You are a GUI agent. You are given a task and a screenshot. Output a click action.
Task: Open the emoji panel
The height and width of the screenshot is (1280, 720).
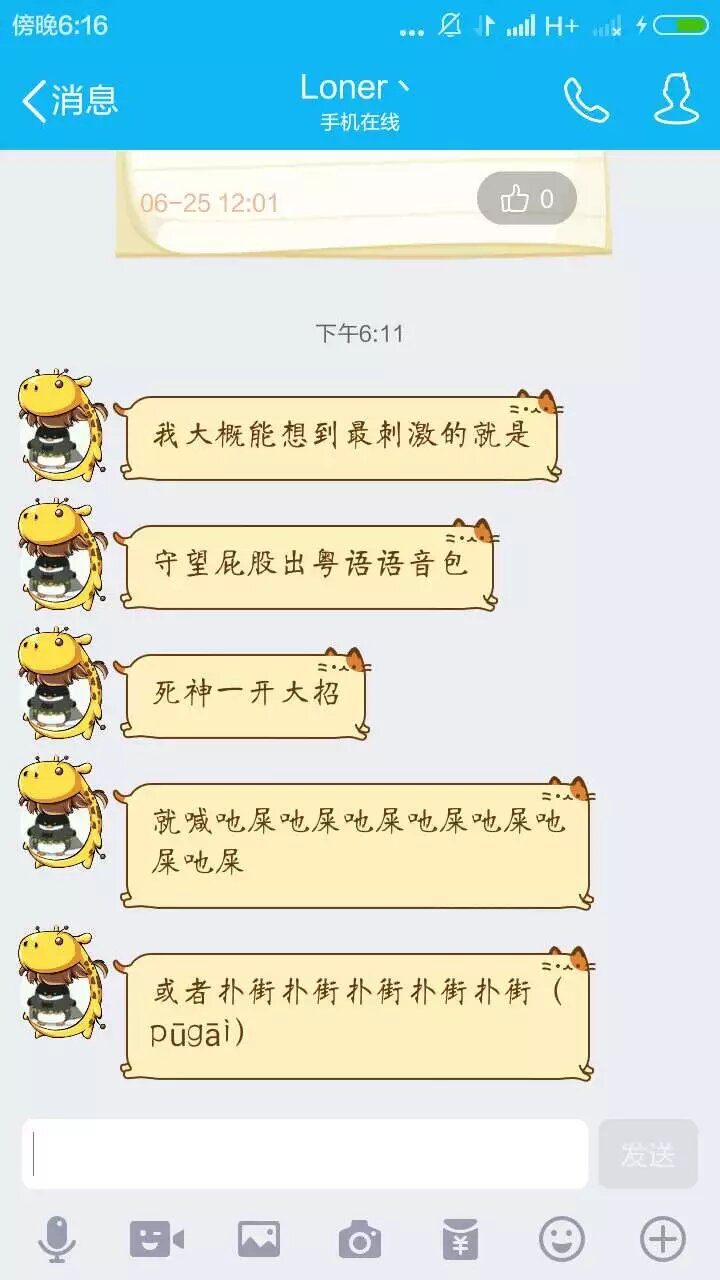point(562,1240)
